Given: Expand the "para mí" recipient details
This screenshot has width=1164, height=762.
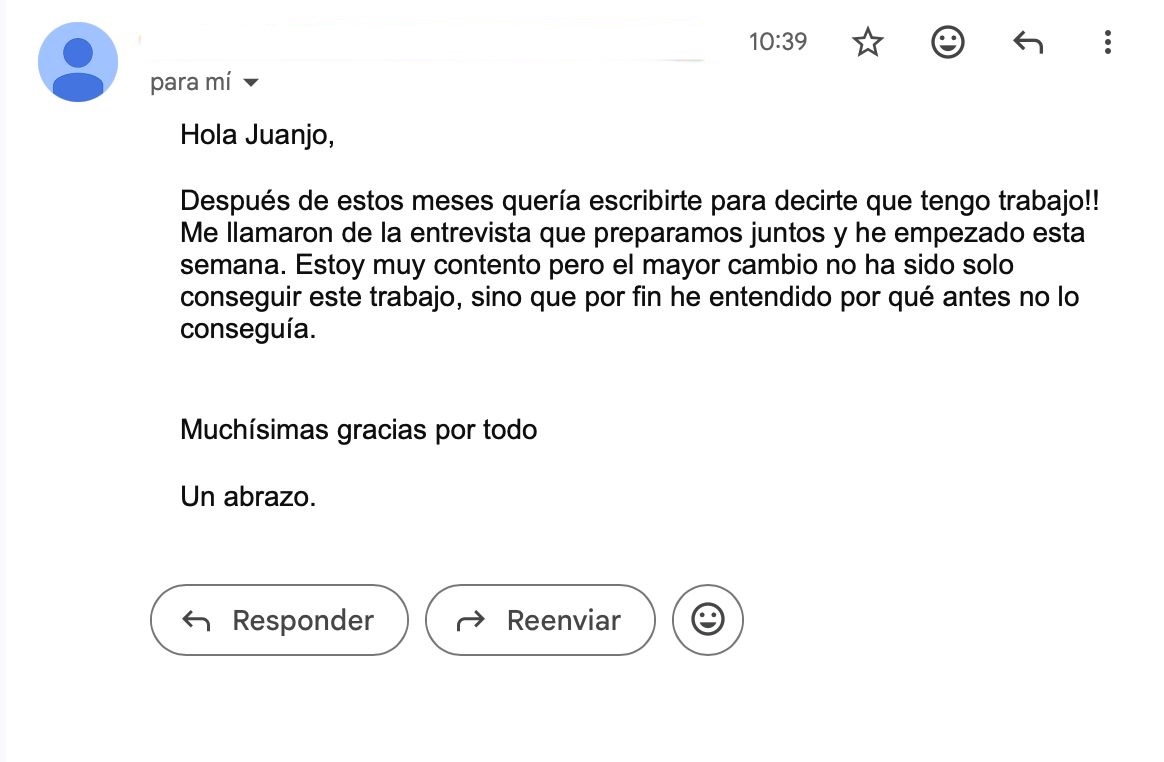Looking at the screenshot, I should 251,83.
